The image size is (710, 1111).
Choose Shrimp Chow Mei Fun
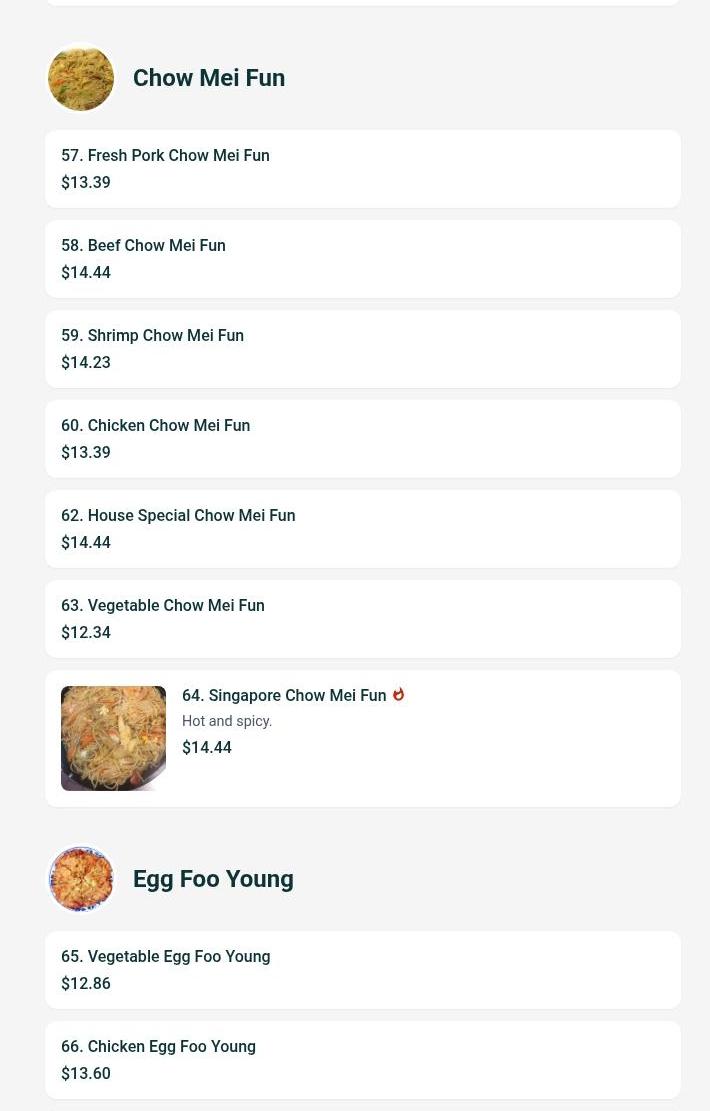[x=362, y=349]
